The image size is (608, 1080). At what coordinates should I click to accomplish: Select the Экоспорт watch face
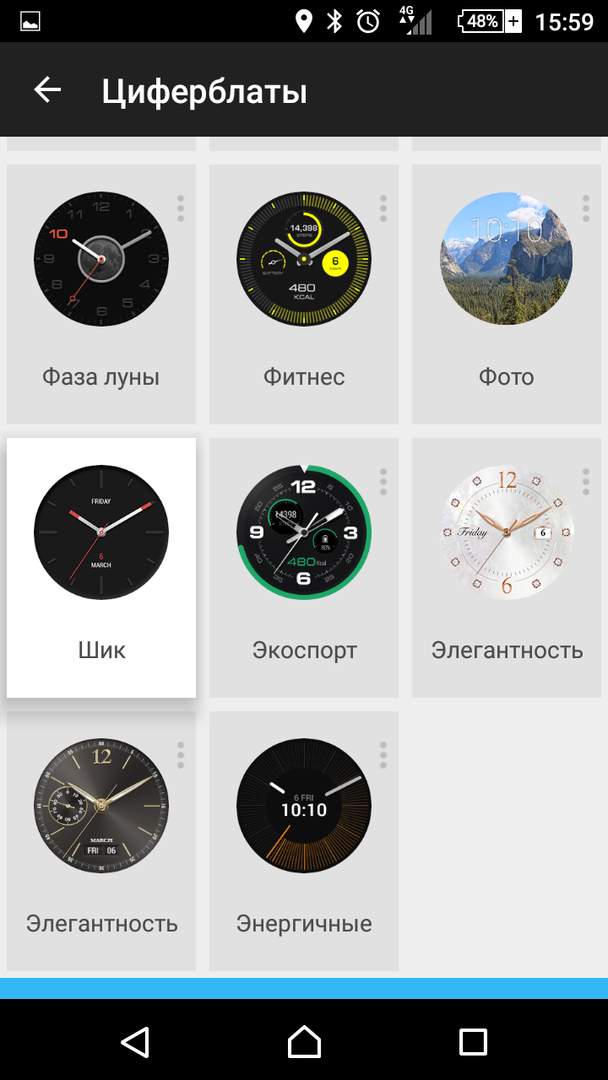click(x=303, y=533)
